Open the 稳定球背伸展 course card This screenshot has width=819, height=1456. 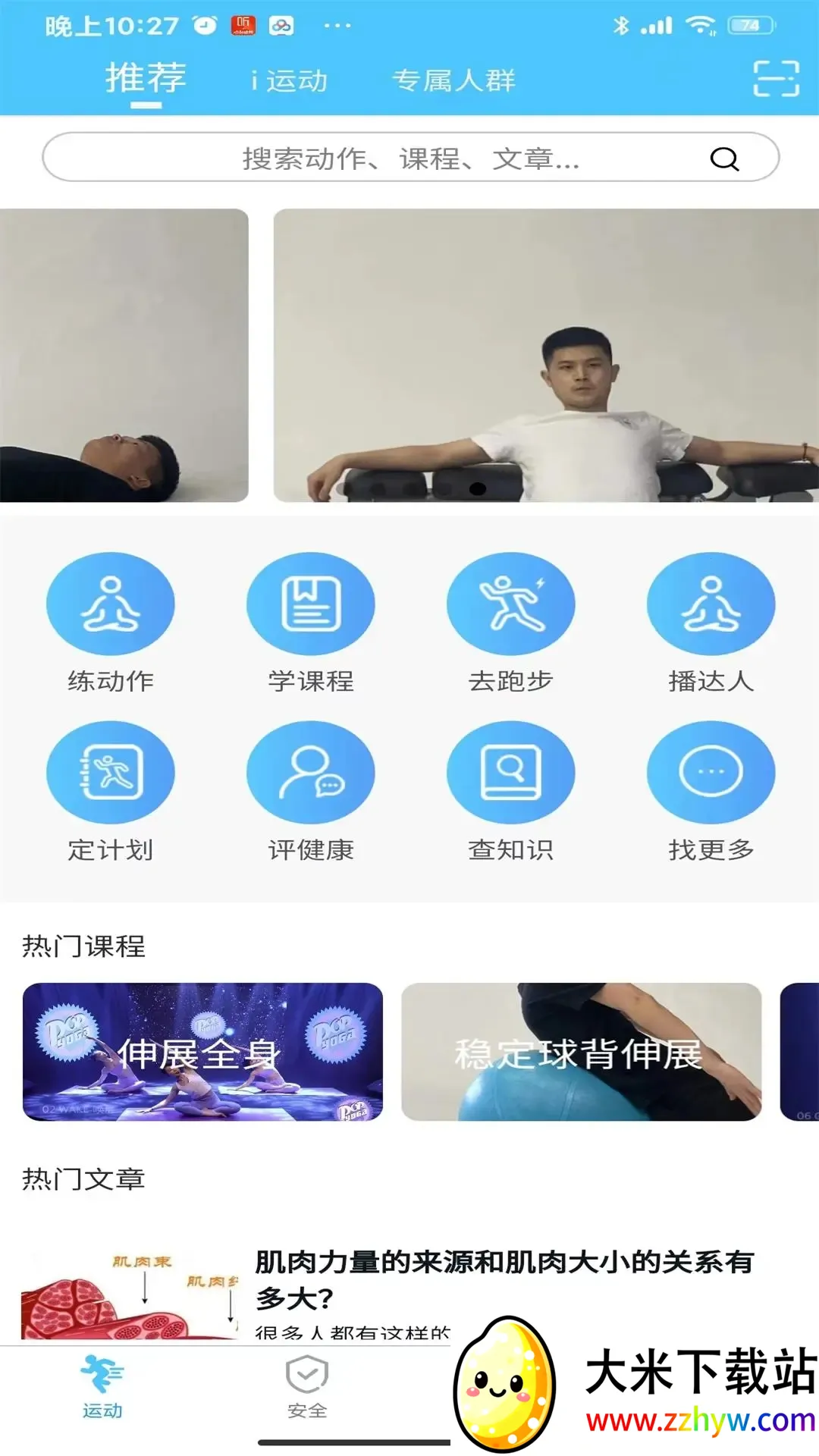tap(581, 1052)
